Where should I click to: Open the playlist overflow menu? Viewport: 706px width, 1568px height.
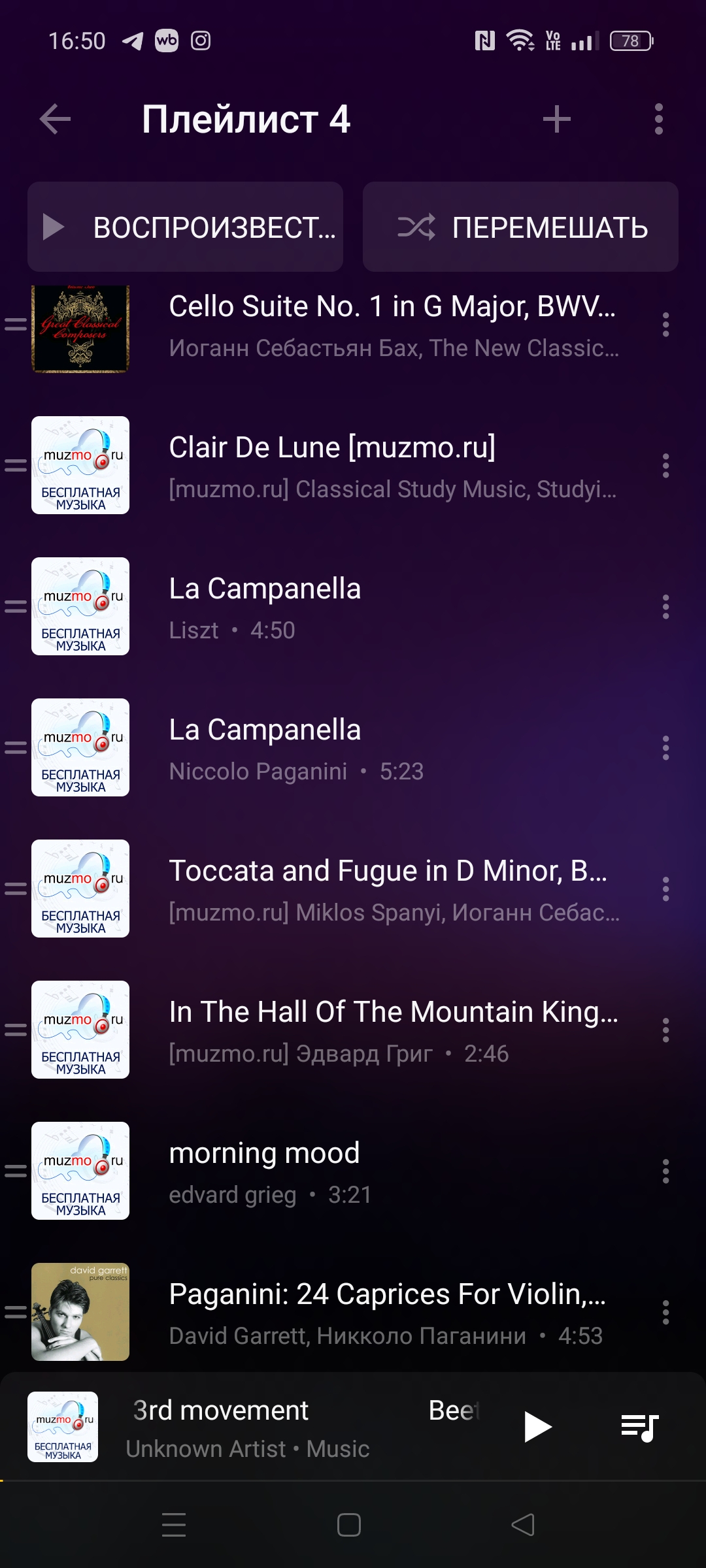click(x=658, y=119)
